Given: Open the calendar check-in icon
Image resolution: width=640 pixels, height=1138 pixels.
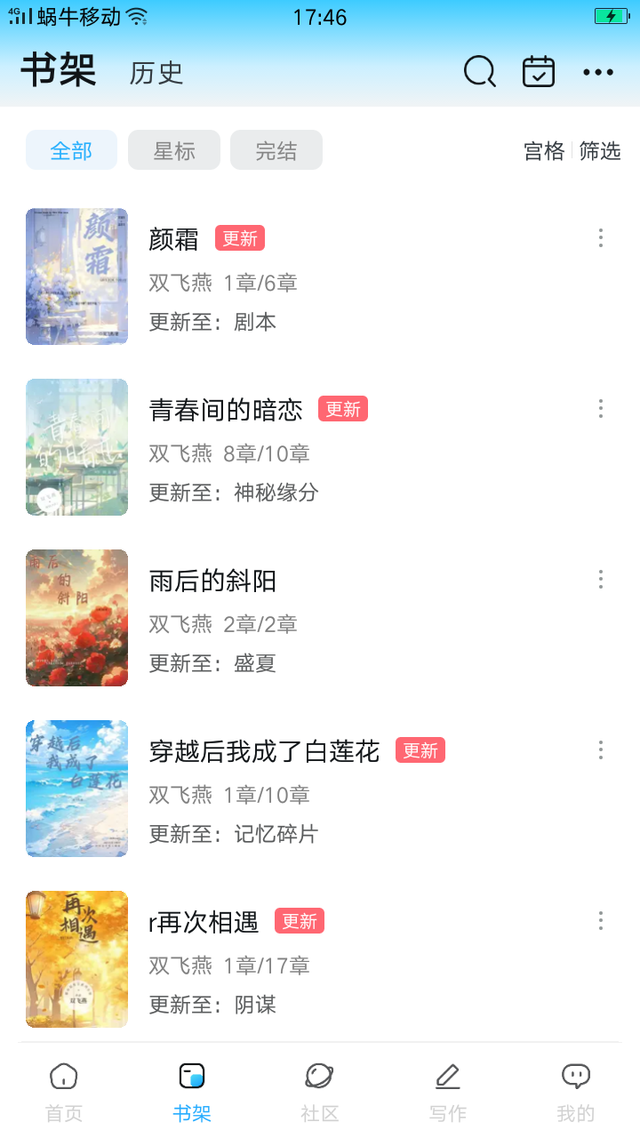Looking at the screenshot, I should (539, 72).
